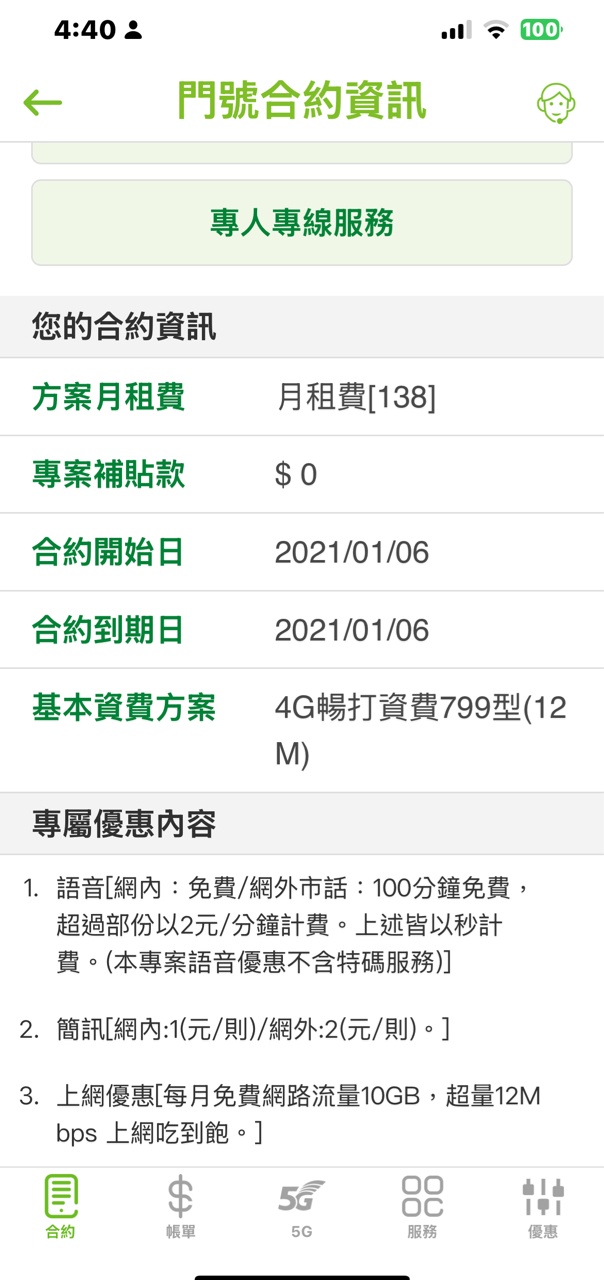The height and width of the screenshot is (1280, 604).
Task: Open the 5G tab
Action: pyautogui.click(x=301, y=1207)
